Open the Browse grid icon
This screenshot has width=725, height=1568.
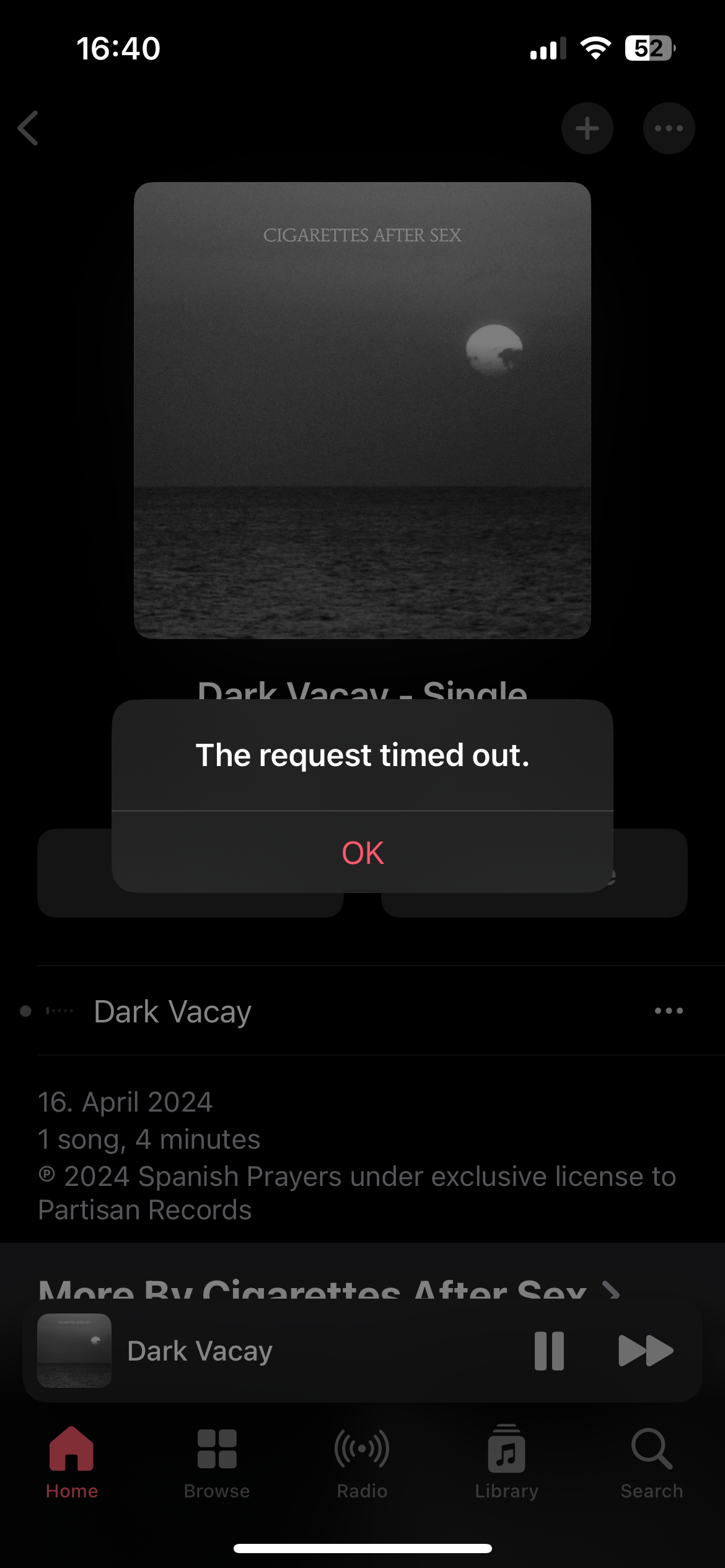click(x=216, y=1449)
